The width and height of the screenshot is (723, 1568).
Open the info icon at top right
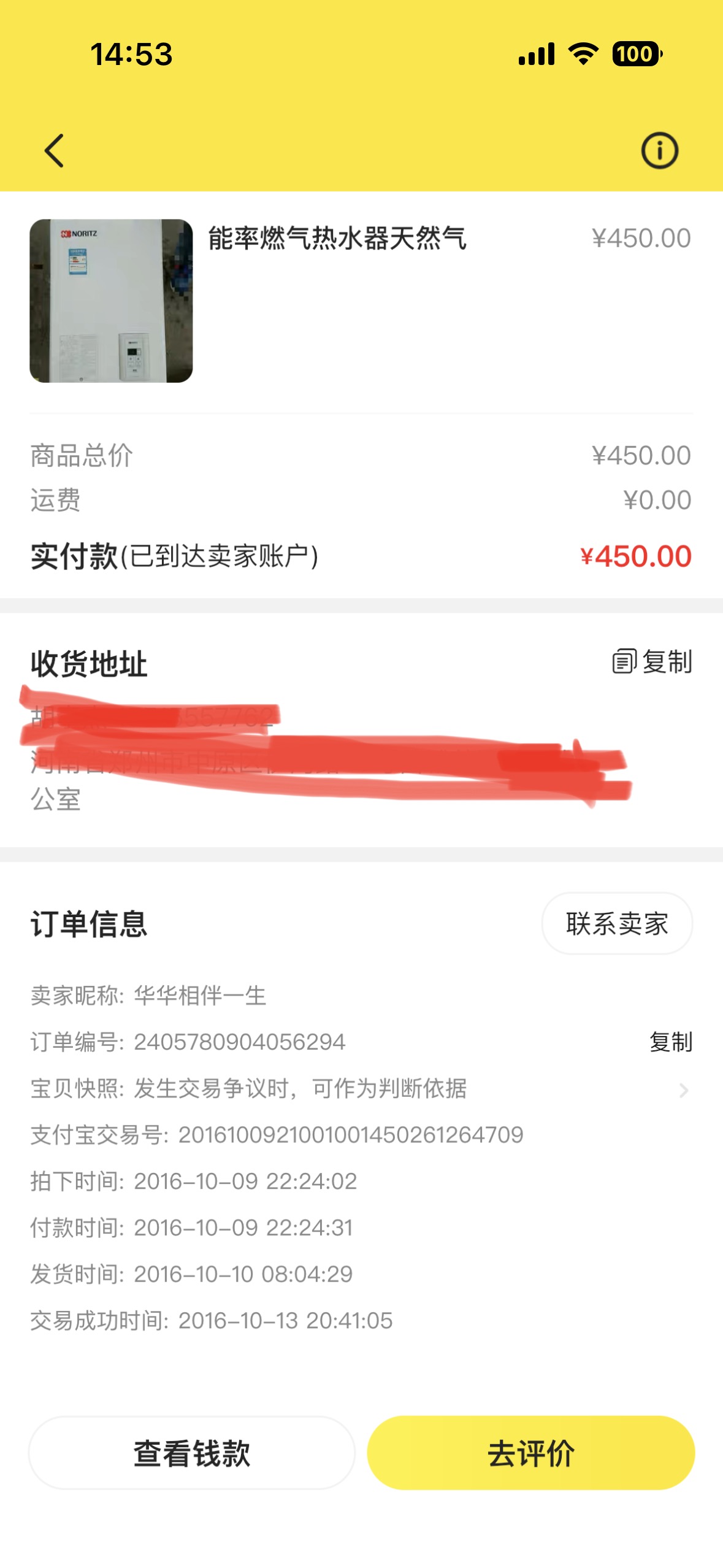[660, 149]
